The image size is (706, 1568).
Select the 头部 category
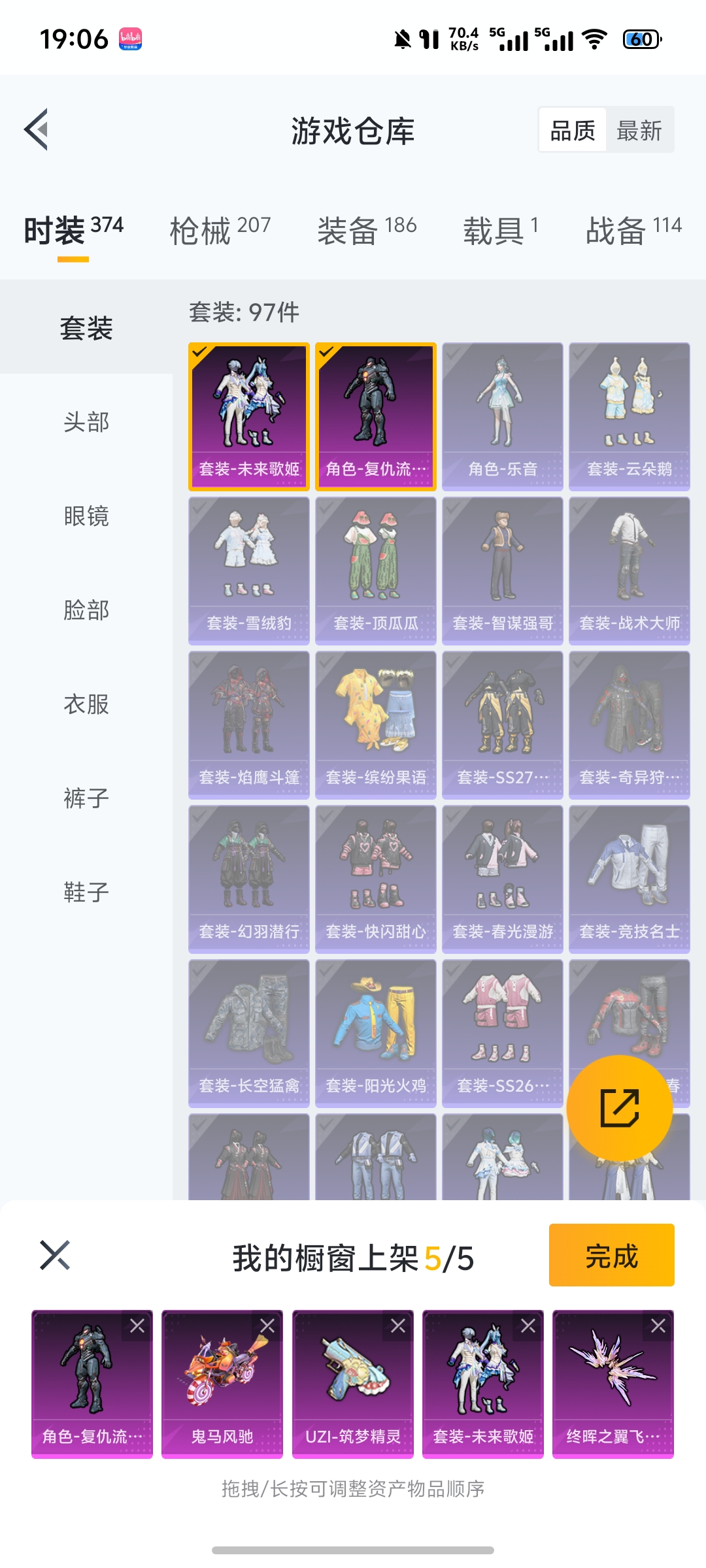(x=86, y=422)
